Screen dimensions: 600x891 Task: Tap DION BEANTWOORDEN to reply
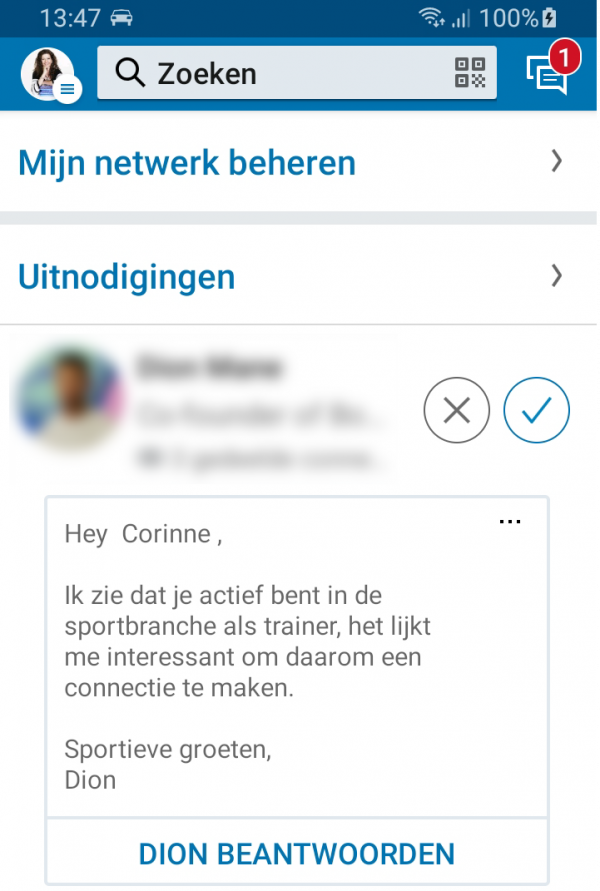[x=297, y=854]
